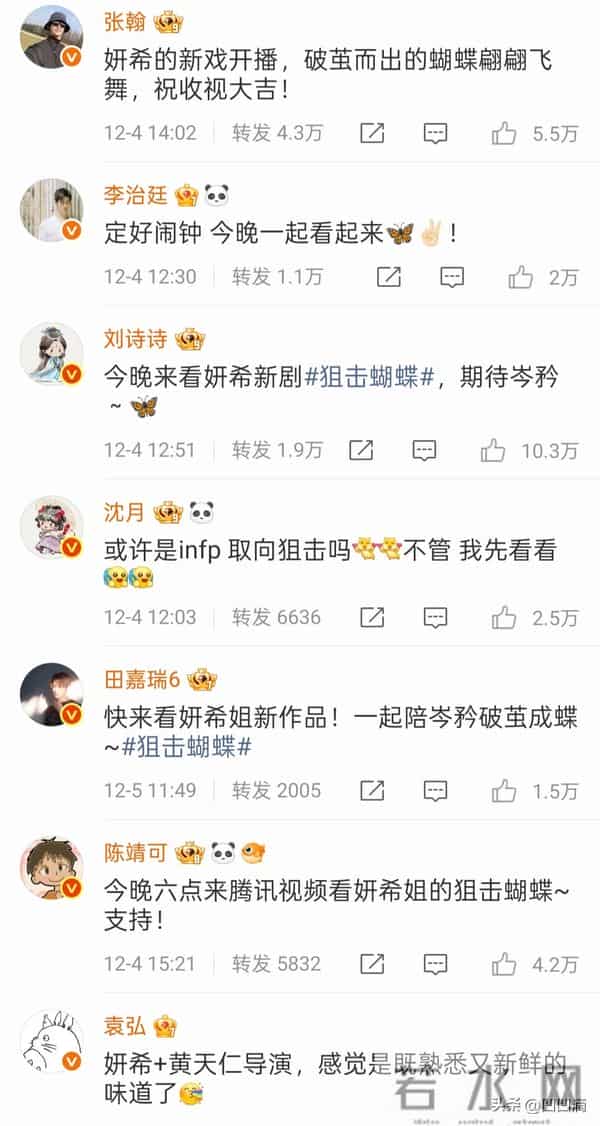Open #狙击蝴蝶# hashtag in 田嘉瑞6's comment
The width and height of the screenshot is (600, 1126).
(x=186, y=747)
